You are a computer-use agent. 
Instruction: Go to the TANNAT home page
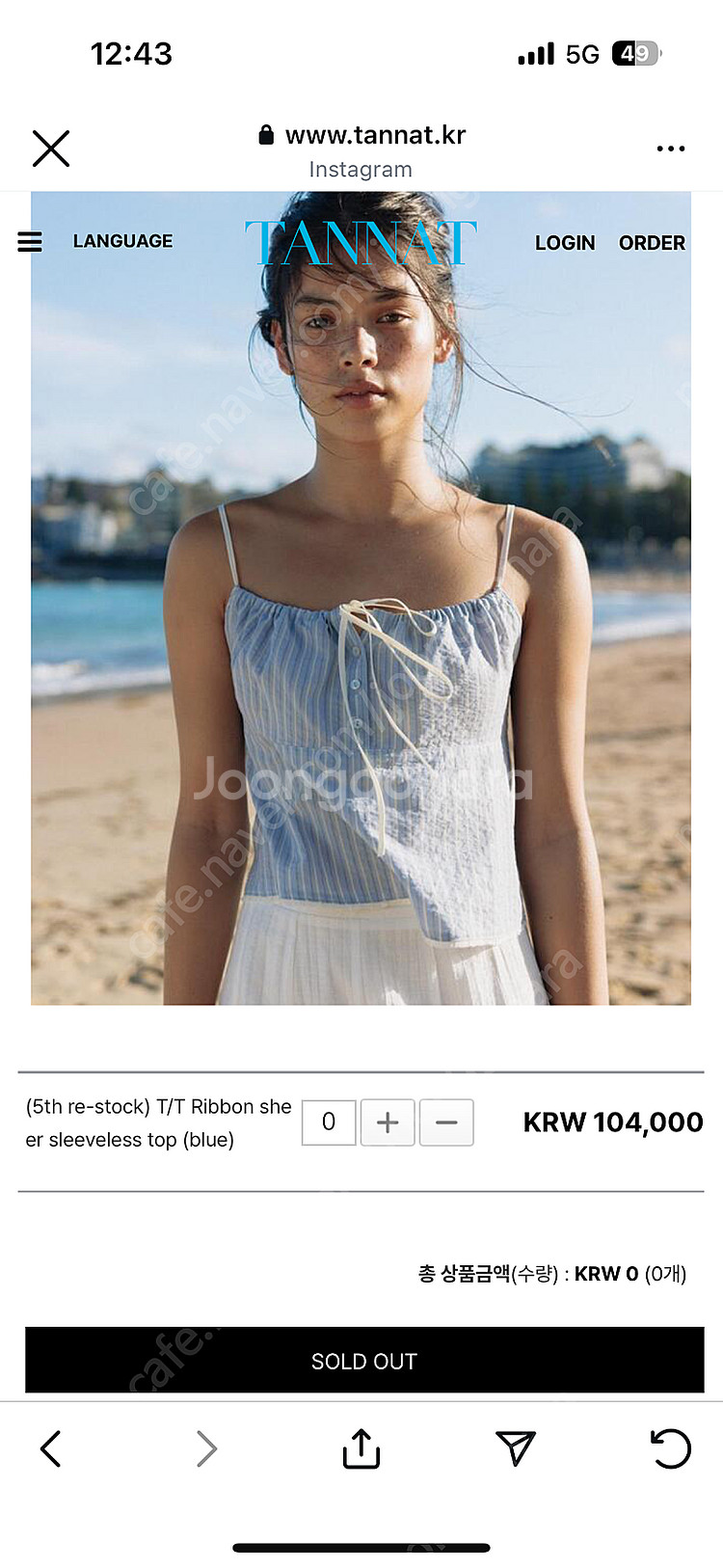coord(361,242)
